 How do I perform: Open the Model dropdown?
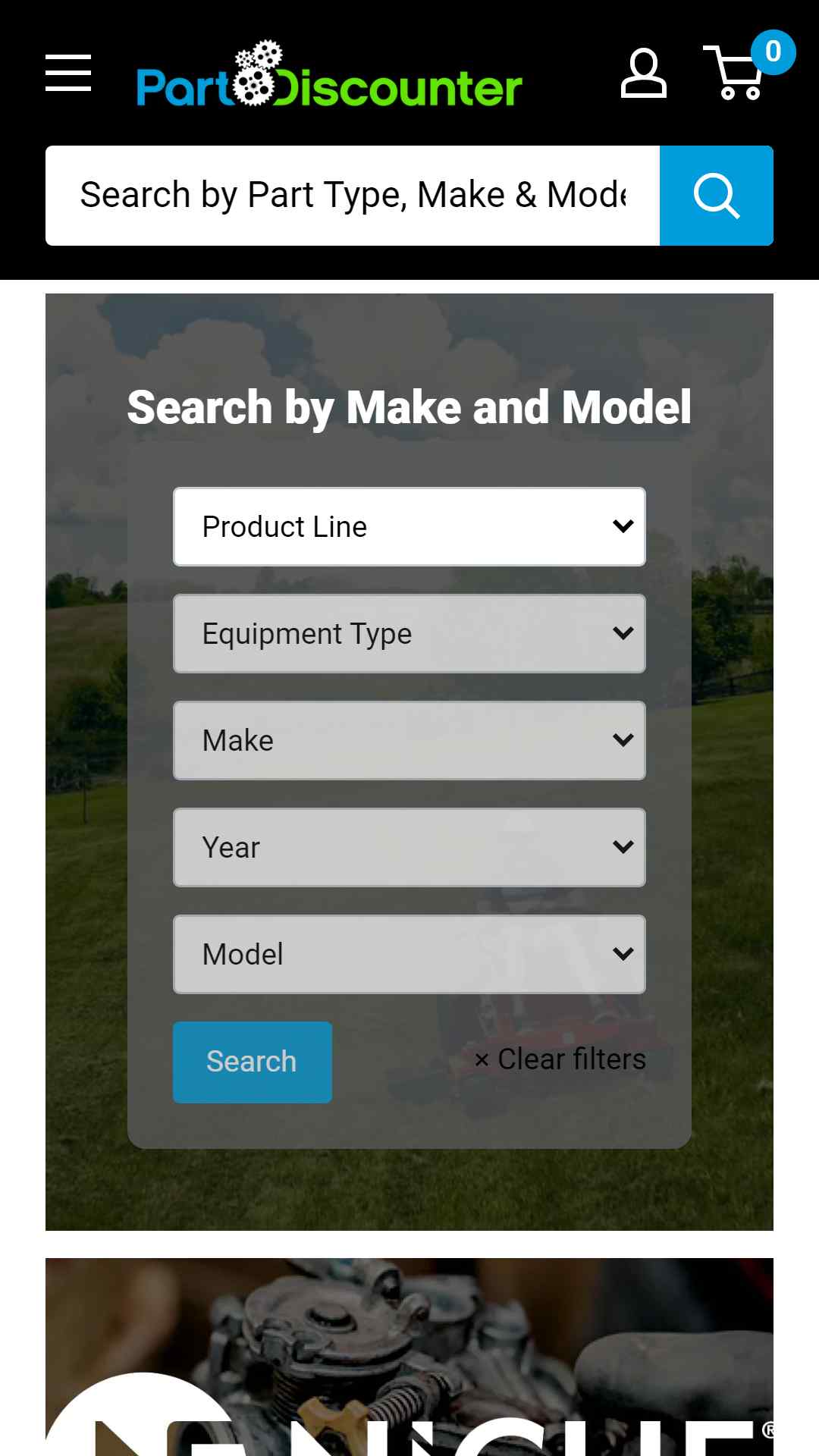tap(409, 954)
